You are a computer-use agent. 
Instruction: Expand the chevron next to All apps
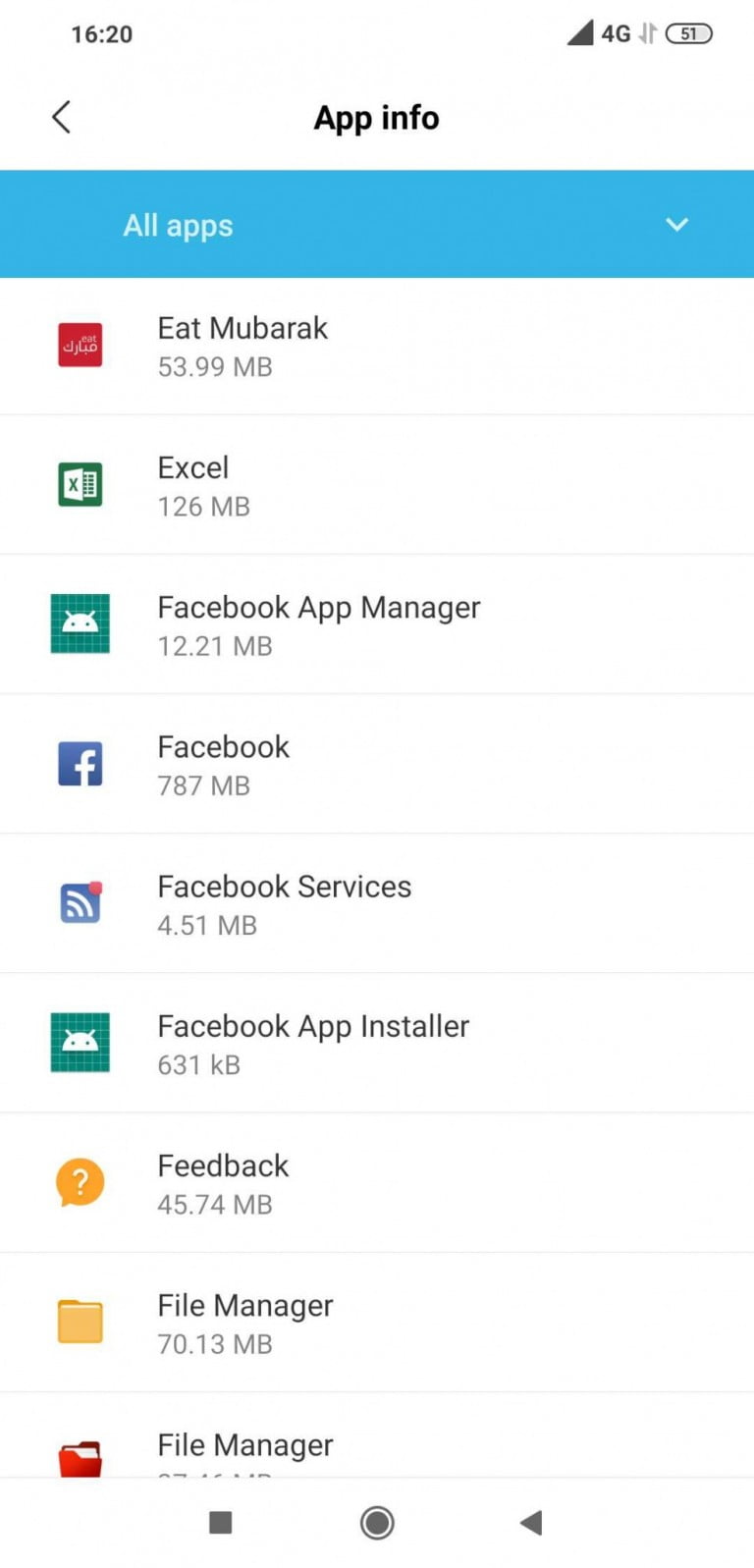coord(676,224)
